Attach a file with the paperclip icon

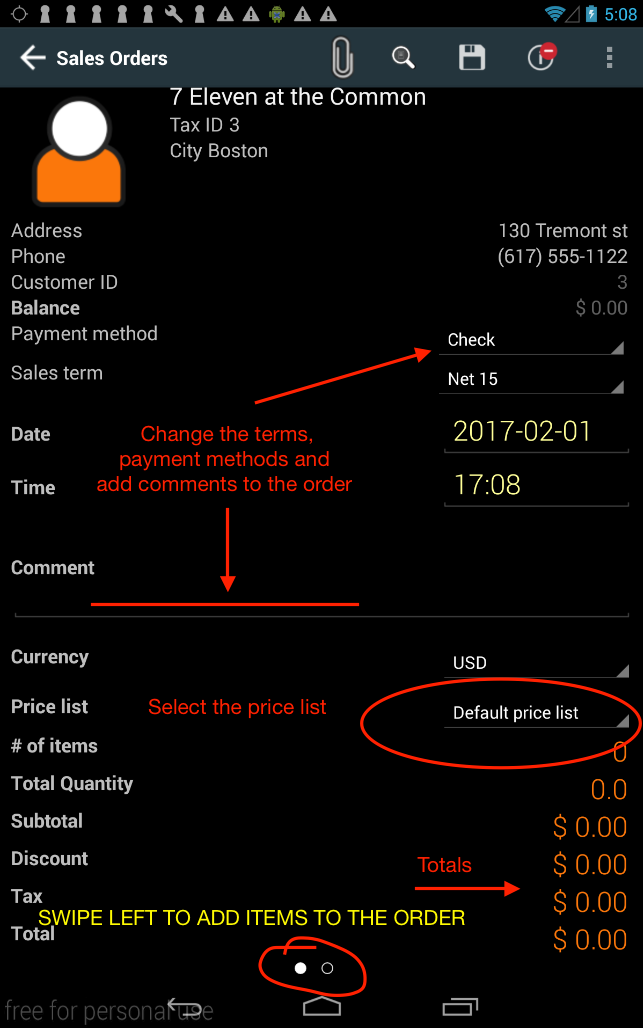342,58
